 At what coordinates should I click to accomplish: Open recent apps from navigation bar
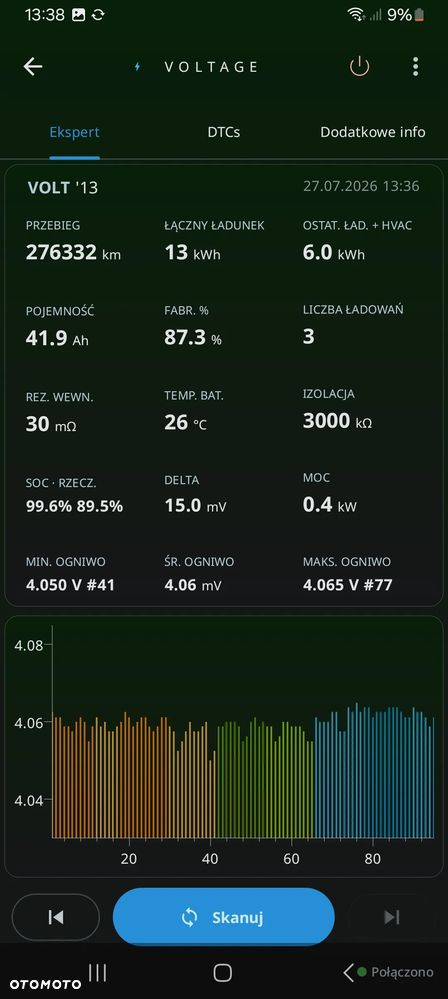click(x=98, y=972)
